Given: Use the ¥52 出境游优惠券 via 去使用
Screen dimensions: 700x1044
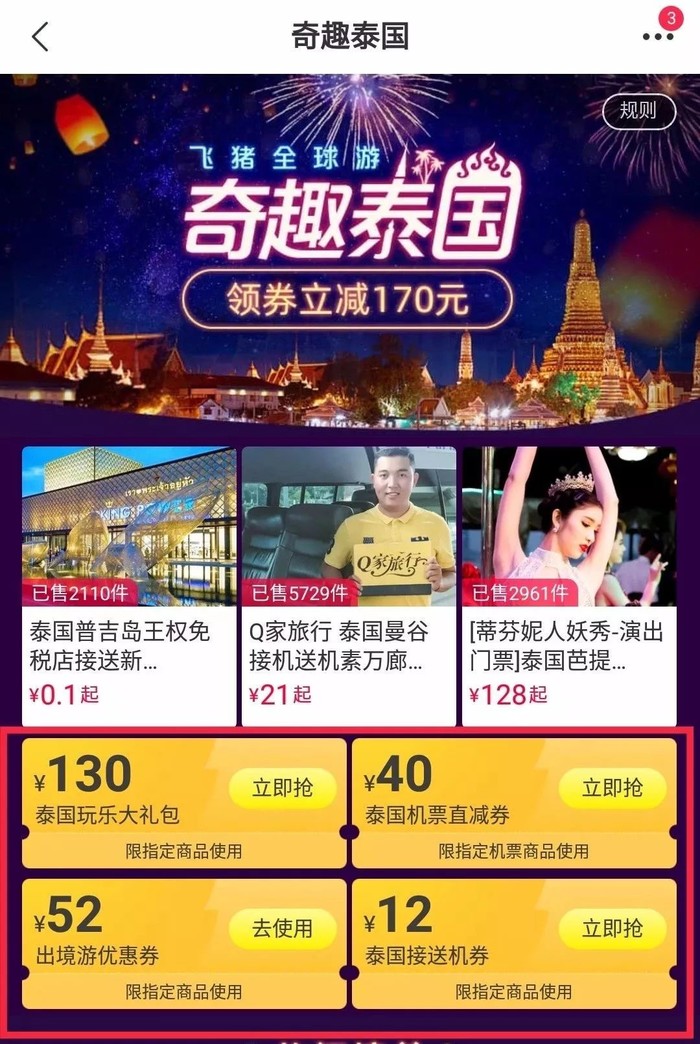Looking at the screenshot, I should point(282,929).
